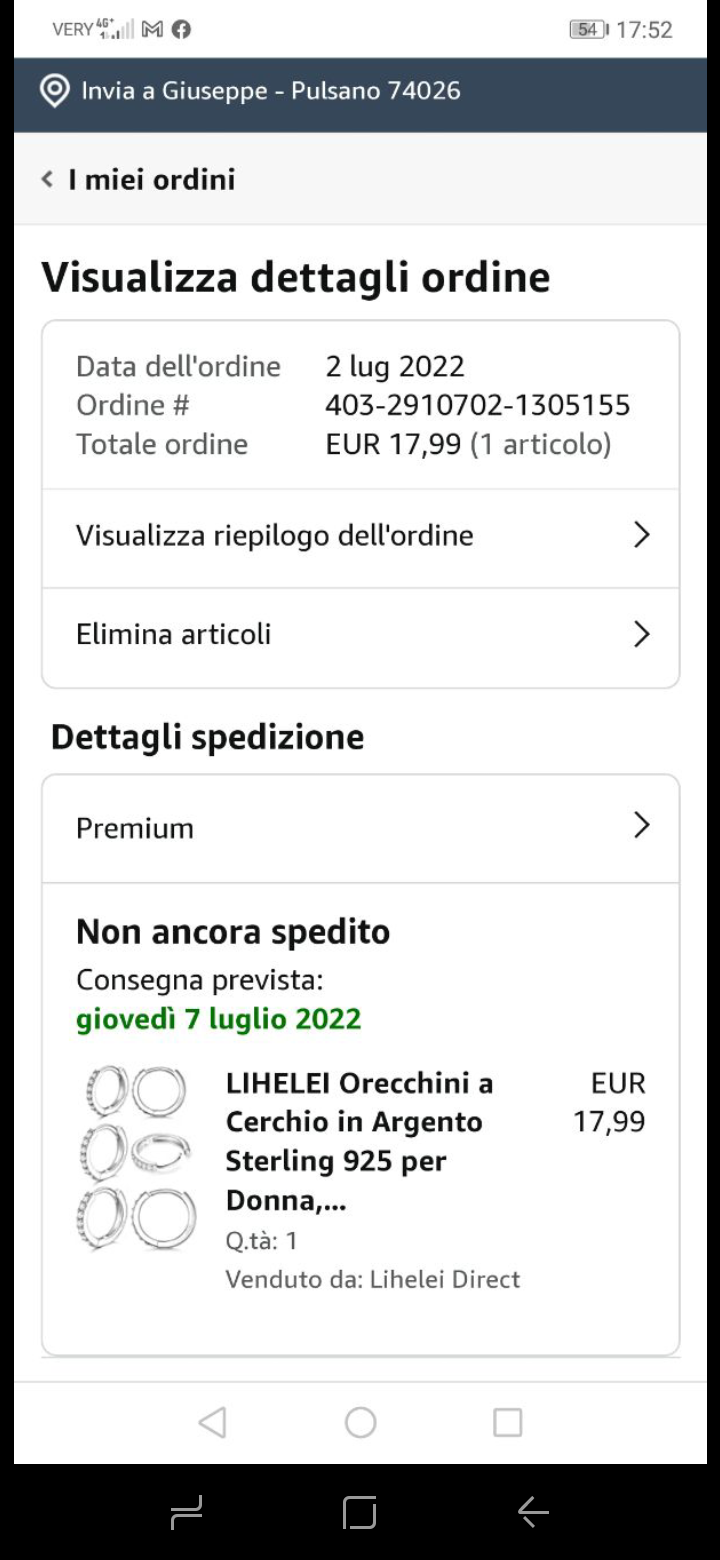720x1560 pixels.
Task: Open LIHELEI Orecchini product image
Action: coord(136,1160)
